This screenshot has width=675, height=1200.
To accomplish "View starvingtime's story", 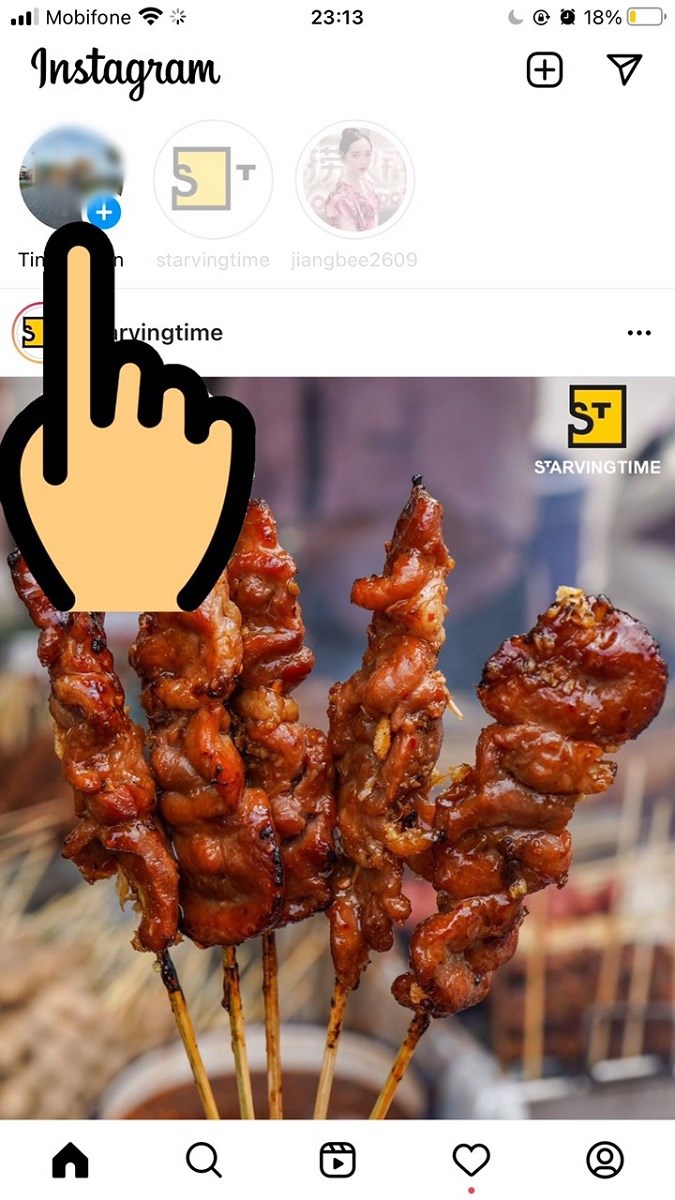I will (212, 180).
